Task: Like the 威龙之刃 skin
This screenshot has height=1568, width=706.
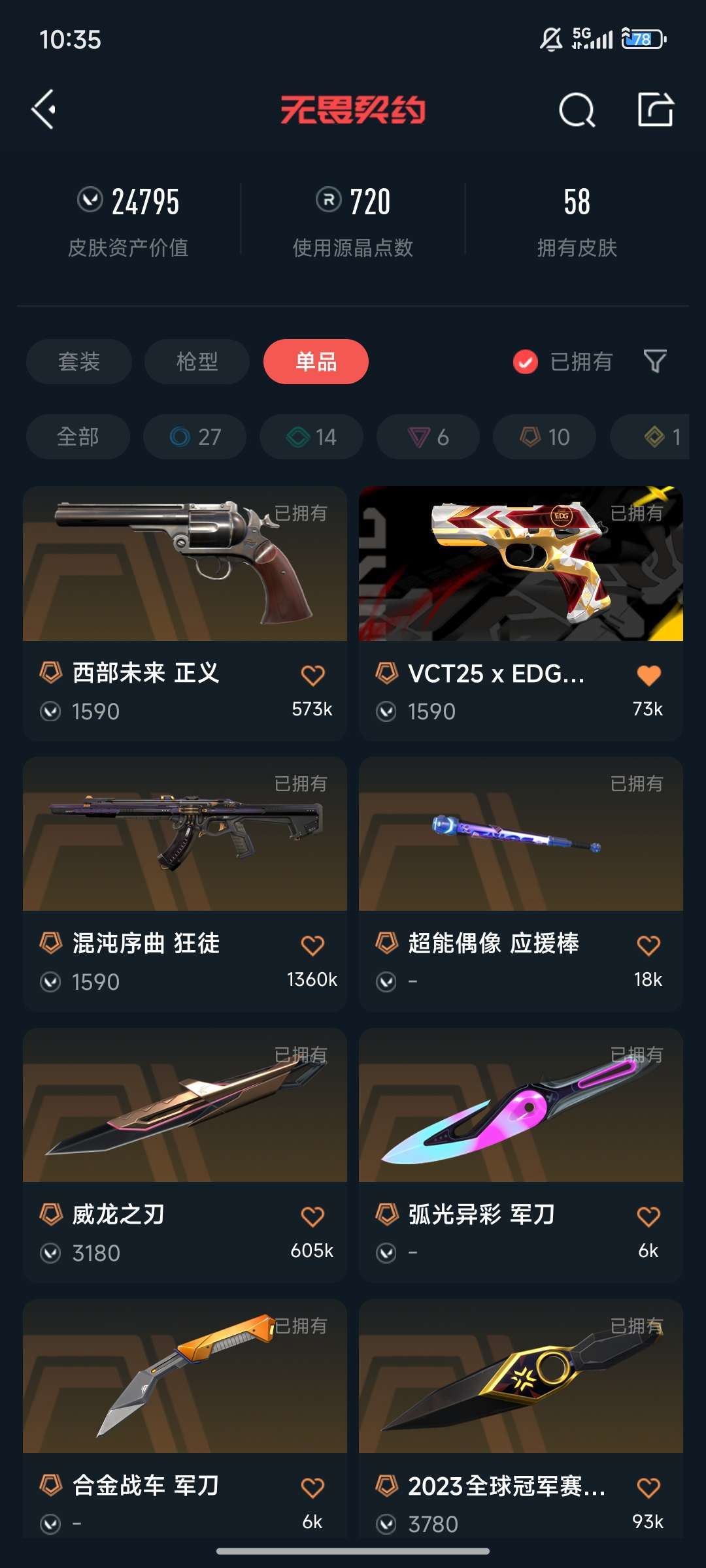Action: click(312, 1217)
